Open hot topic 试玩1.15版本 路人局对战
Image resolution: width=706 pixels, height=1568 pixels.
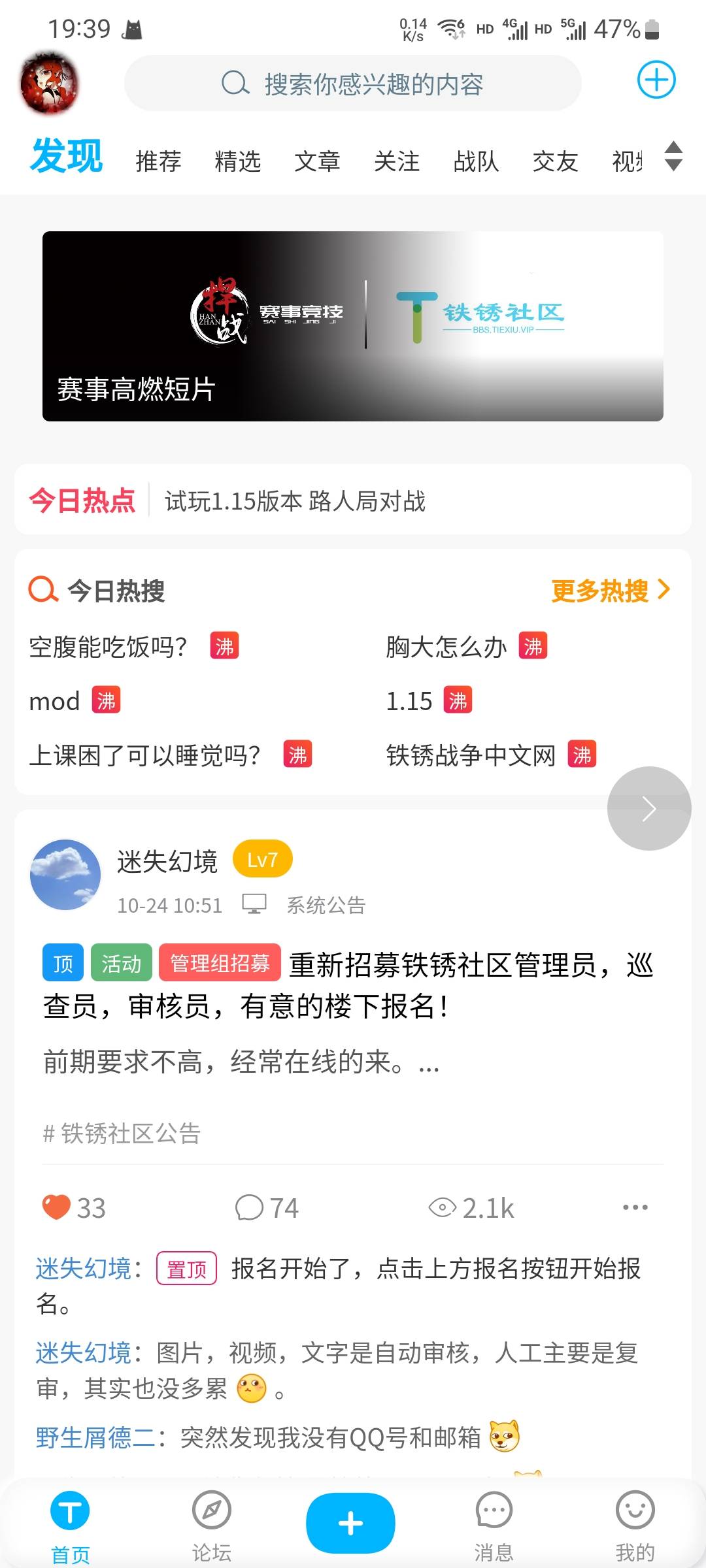(295, 501)
